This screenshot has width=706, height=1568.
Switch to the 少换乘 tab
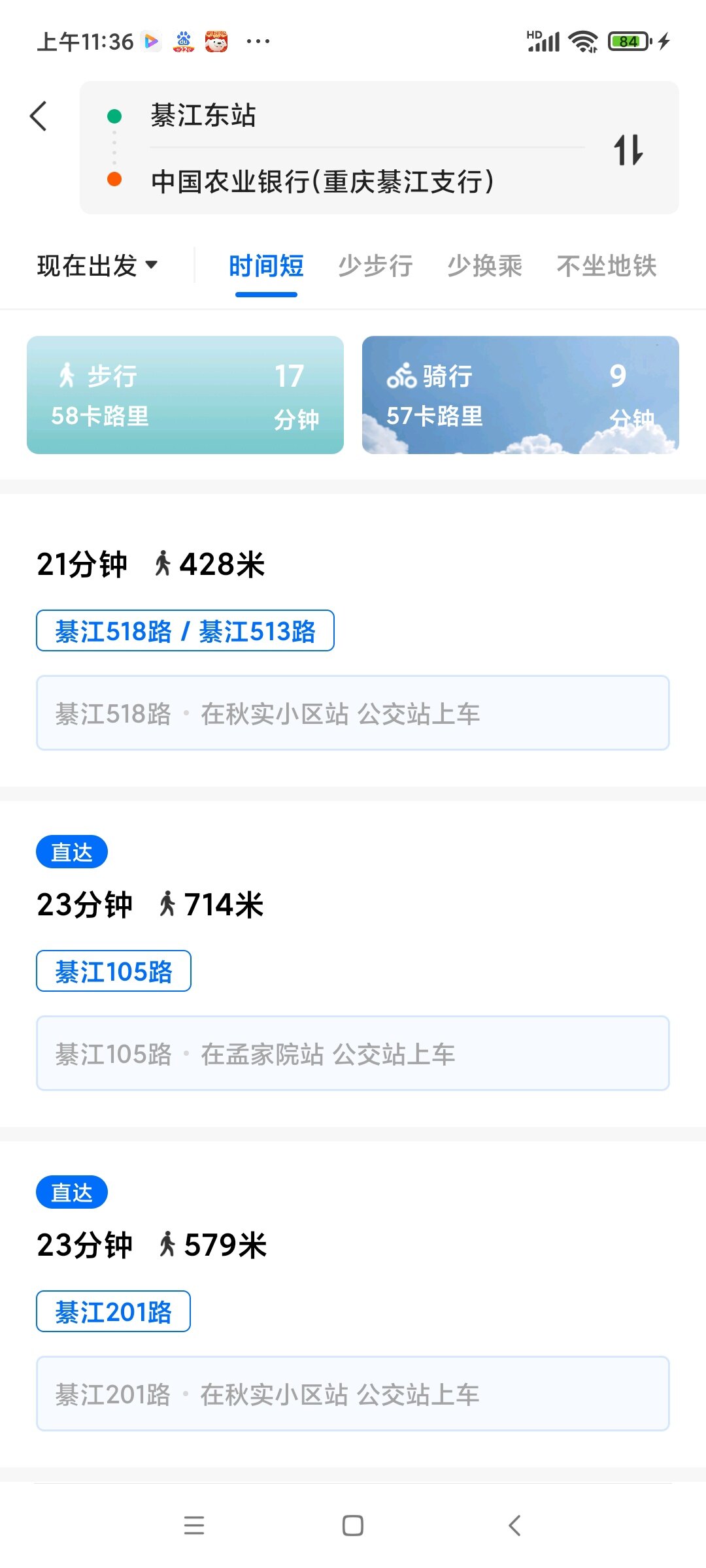484,266
